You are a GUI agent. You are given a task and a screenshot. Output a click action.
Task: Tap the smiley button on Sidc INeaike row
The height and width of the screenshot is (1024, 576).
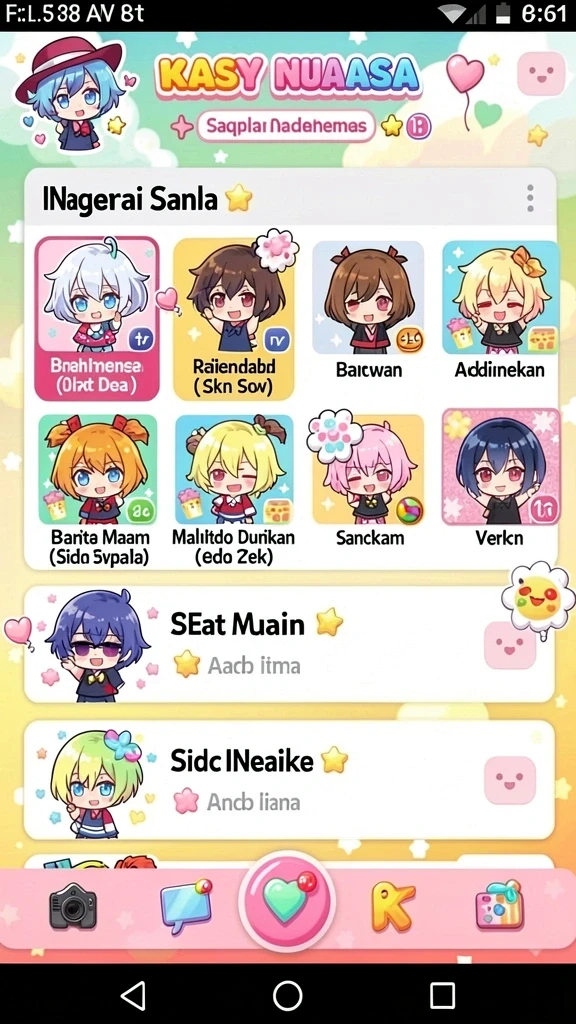[x=510, y=780]
